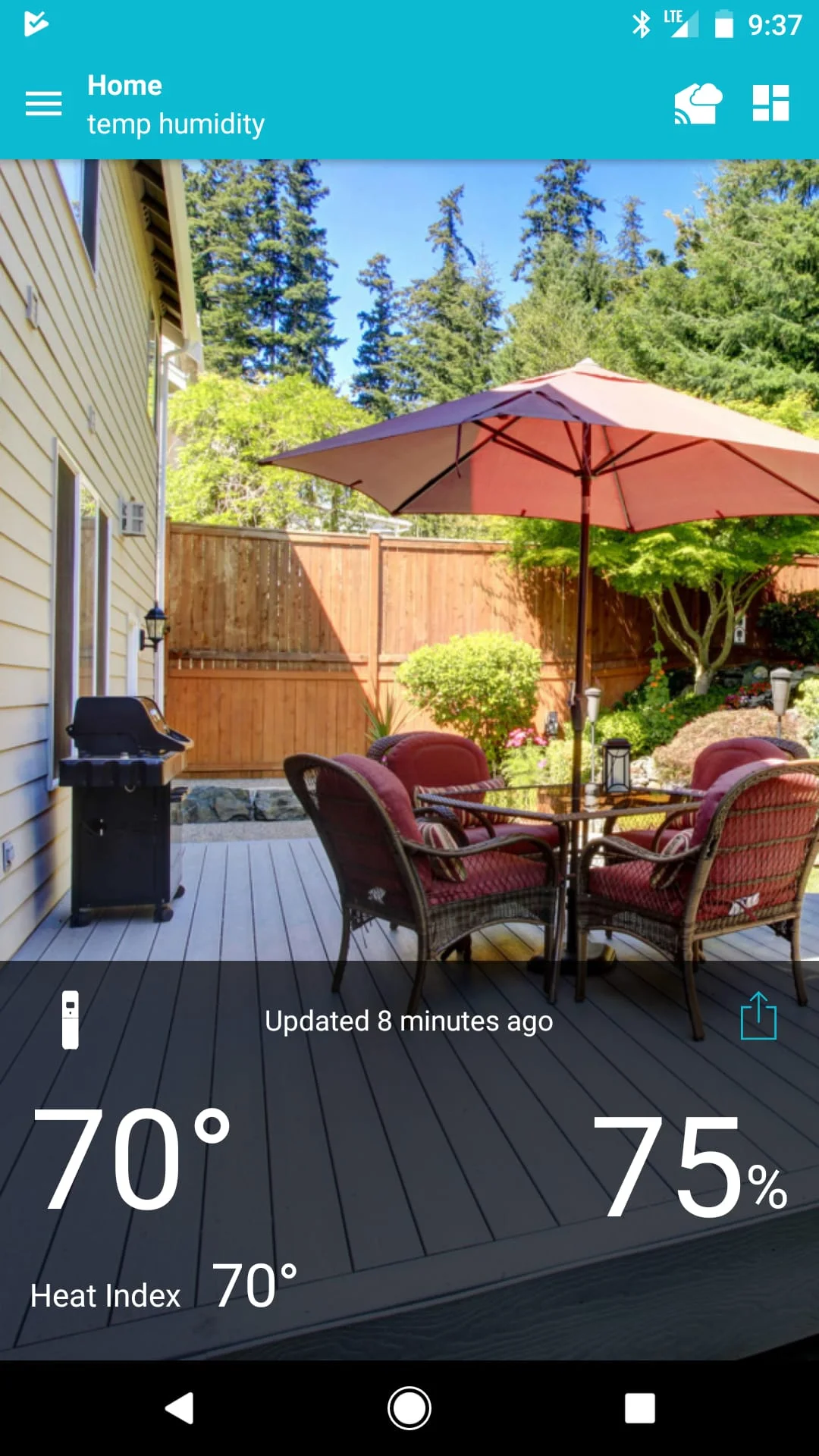Screen dimensions: 819x1456
Task: Tap the system home button
Action: pos(409,1408)
